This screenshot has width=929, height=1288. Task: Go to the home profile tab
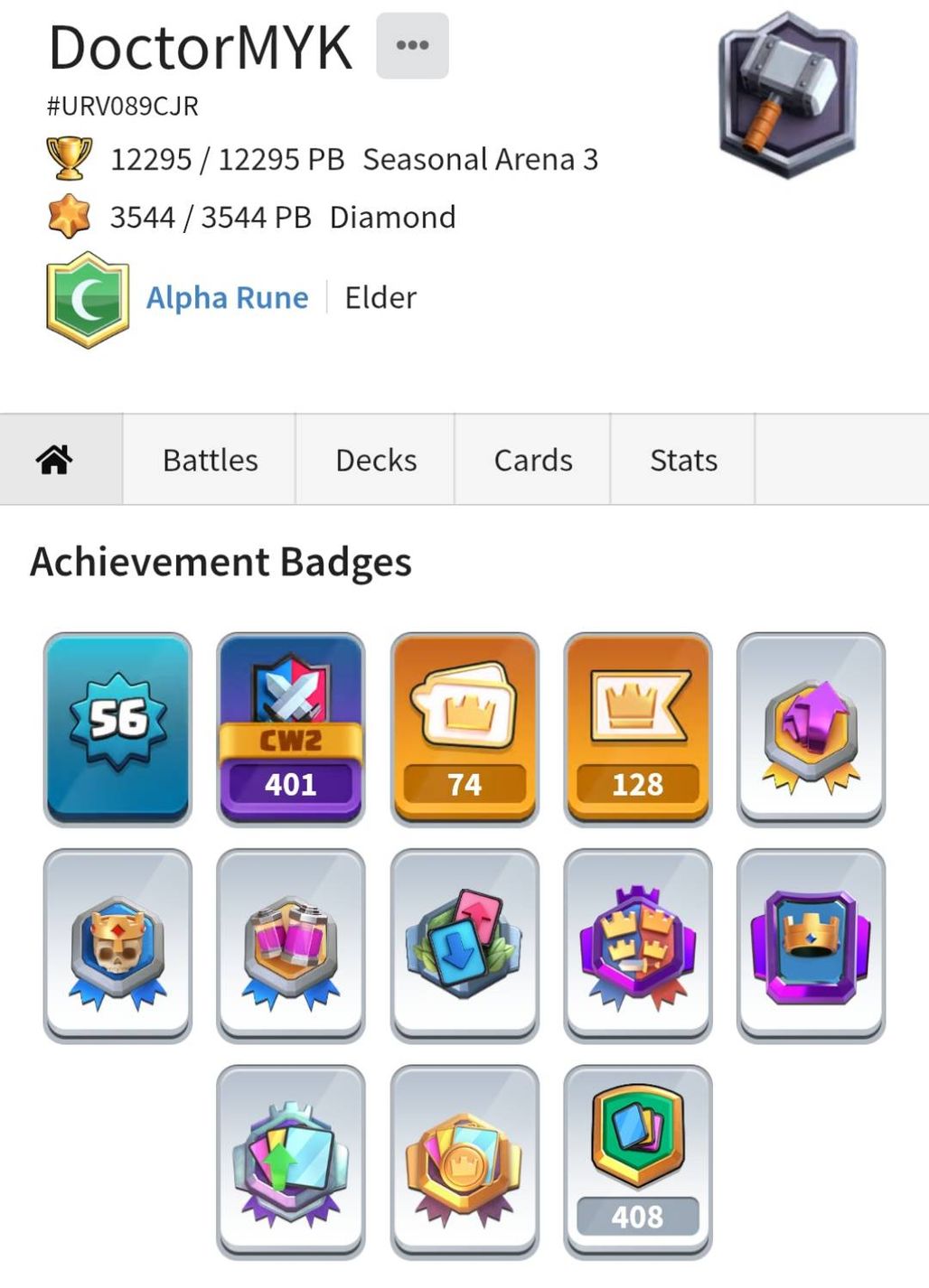[54, 460]
